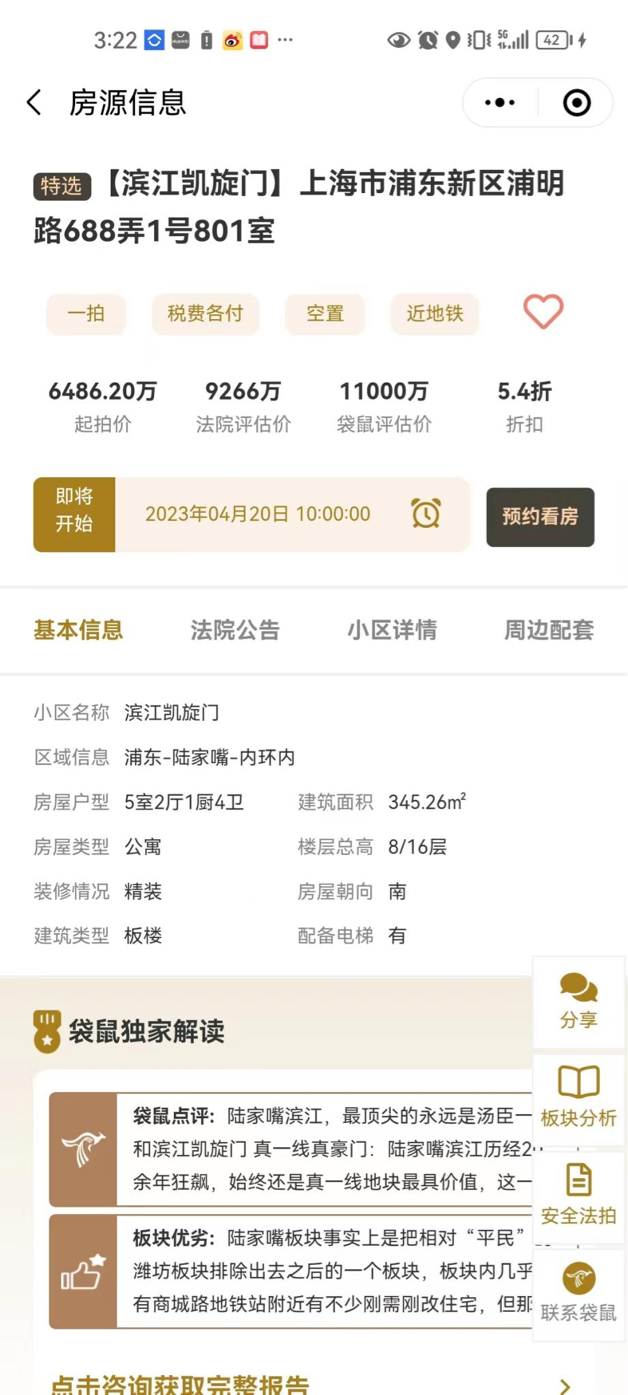Tap 预约看房 to book a viewing
628x1395 pixels.
coord(540,517)
